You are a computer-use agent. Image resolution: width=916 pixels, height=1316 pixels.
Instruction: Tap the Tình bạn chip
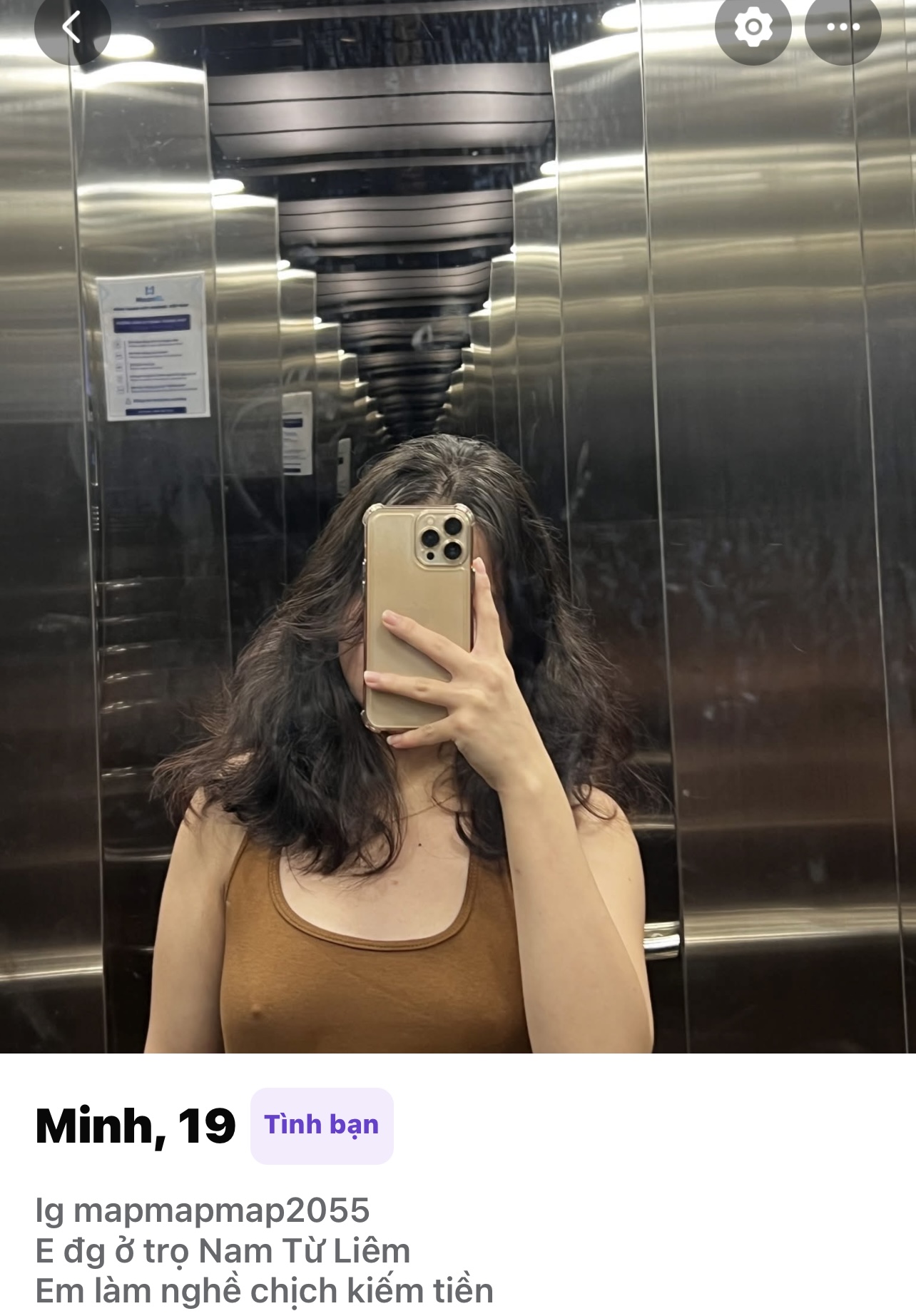pos(322,1126)
